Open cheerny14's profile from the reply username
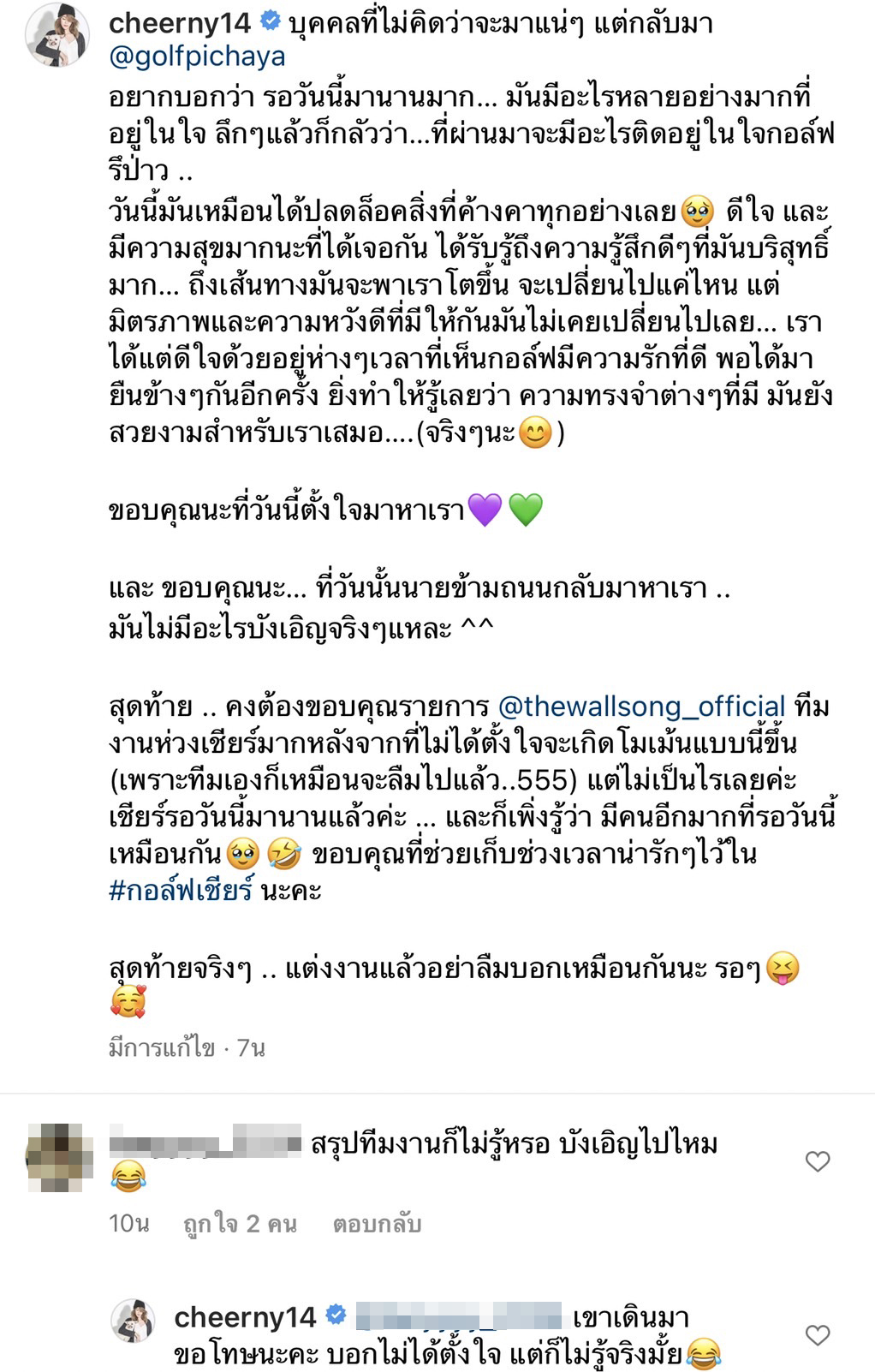Screen dimensions: 875x1372 (245, 1317)
